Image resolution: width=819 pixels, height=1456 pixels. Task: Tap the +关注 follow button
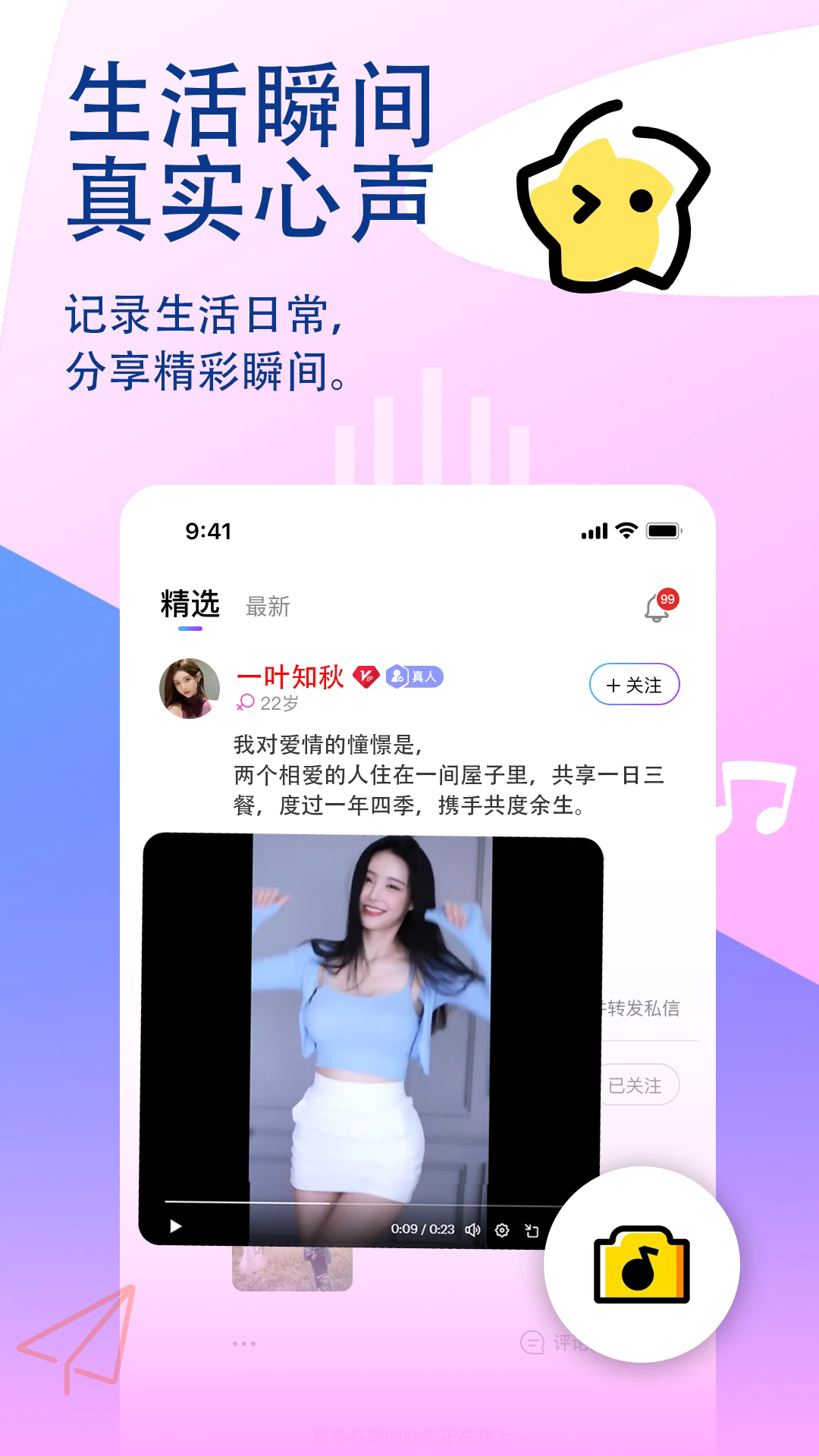tap(634, 684)
